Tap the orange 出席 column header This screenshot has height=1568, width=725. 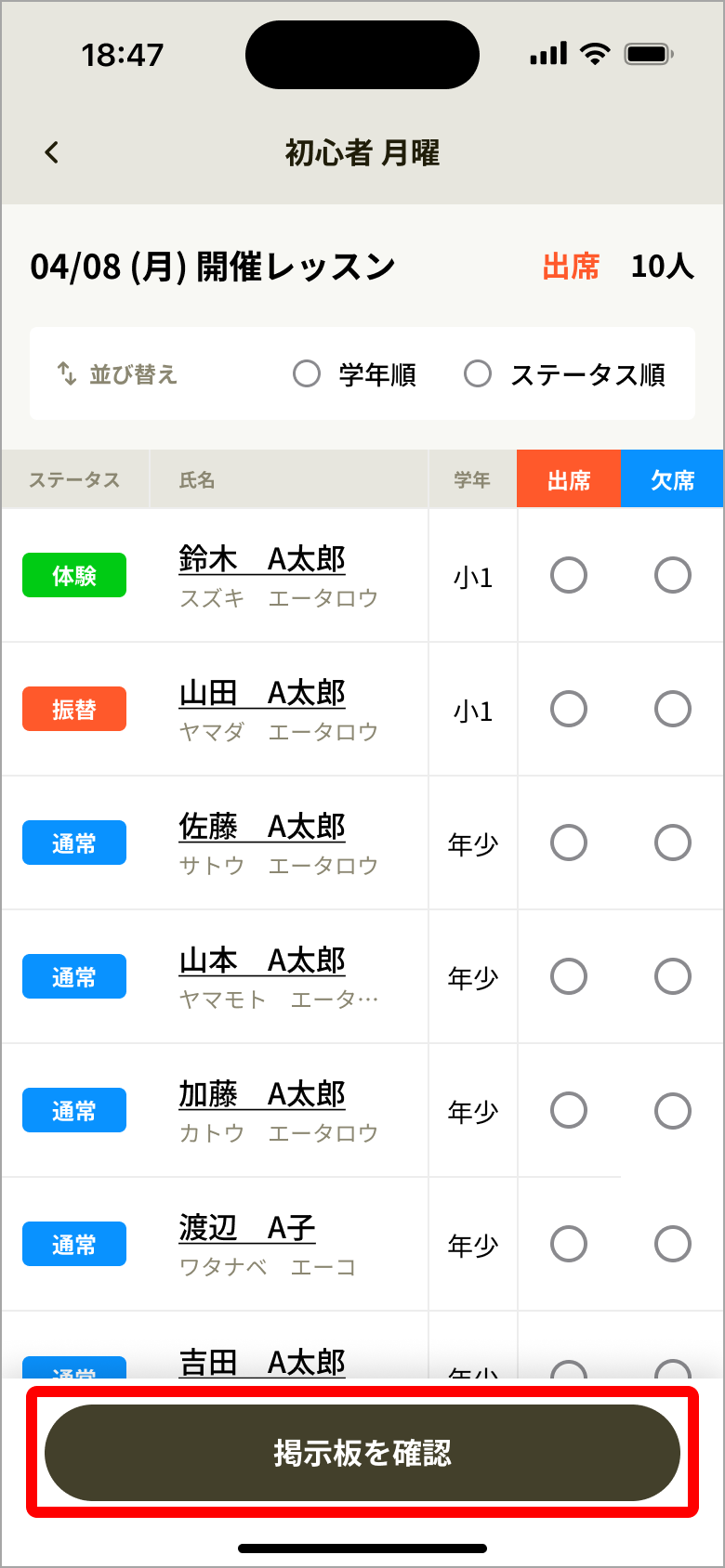point(568,479)
